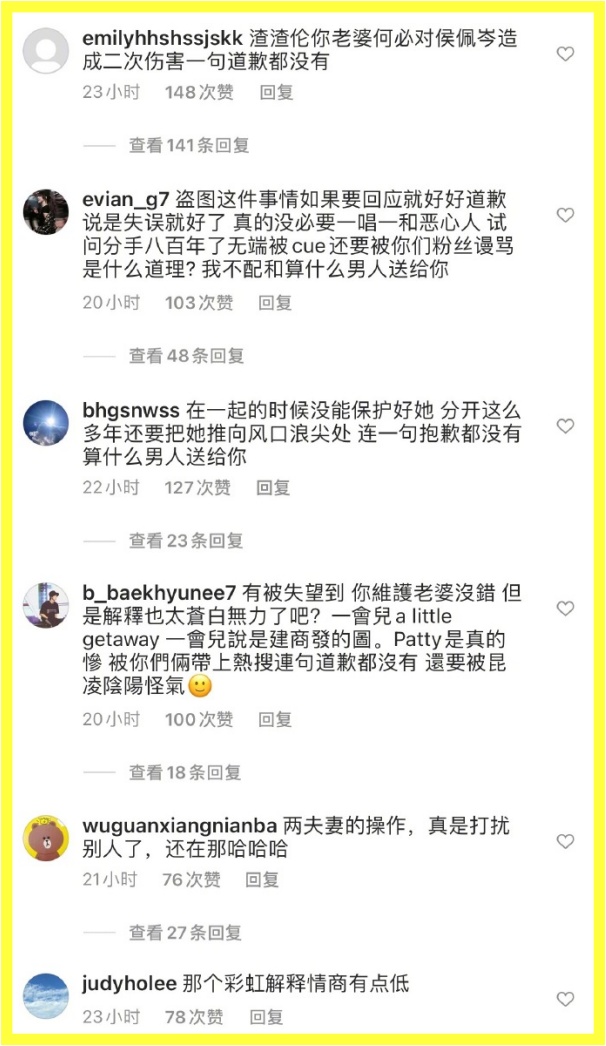Image resolution: width=606 pixels, height=1046 pixels.
Task: Reply to wuguanxiangnianba's comment
Action: point(263,879)
